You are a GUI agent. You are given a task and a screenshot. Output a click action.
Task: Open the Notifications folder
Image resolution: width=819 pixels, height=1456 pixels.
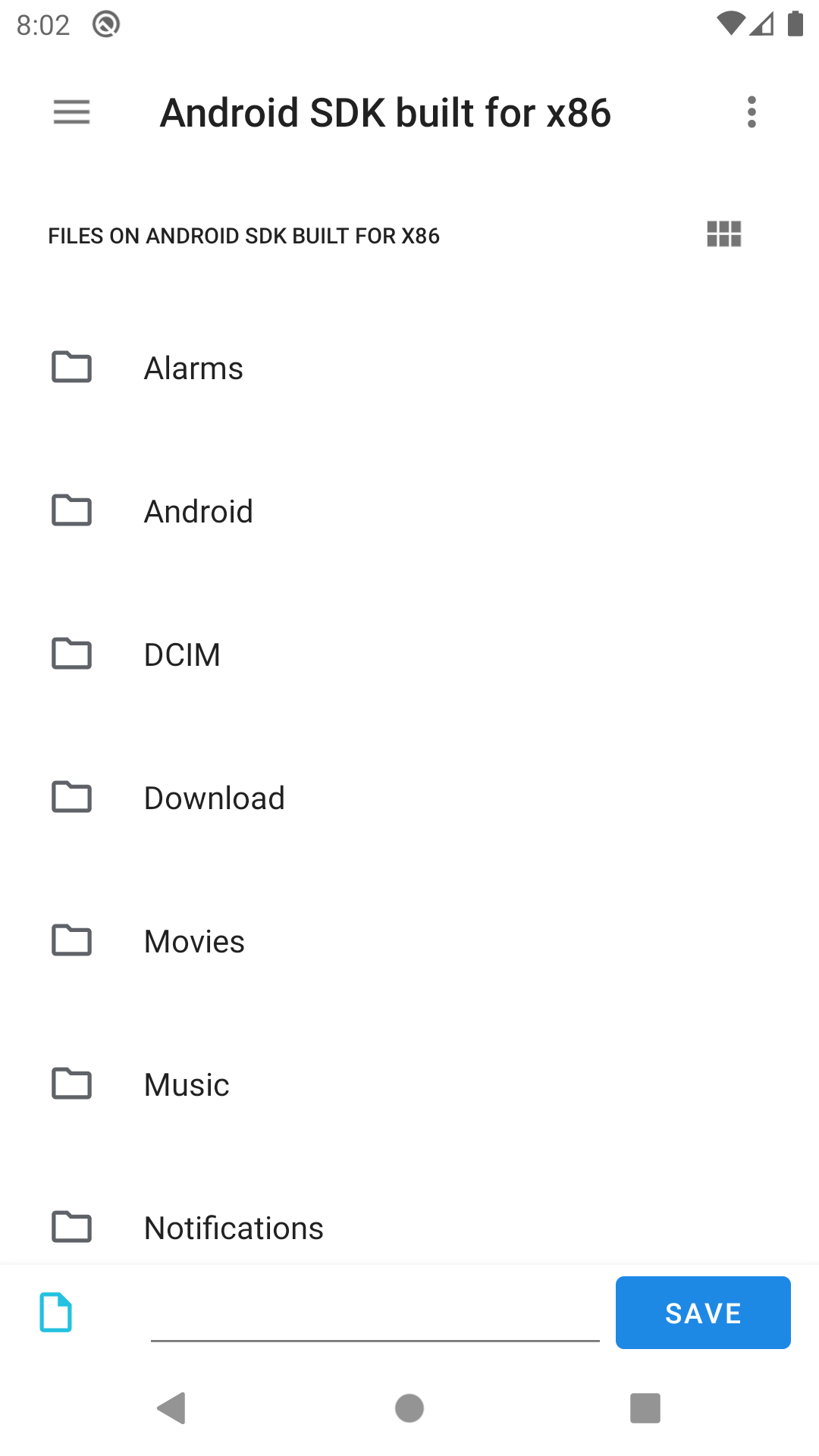[234, 1228]
